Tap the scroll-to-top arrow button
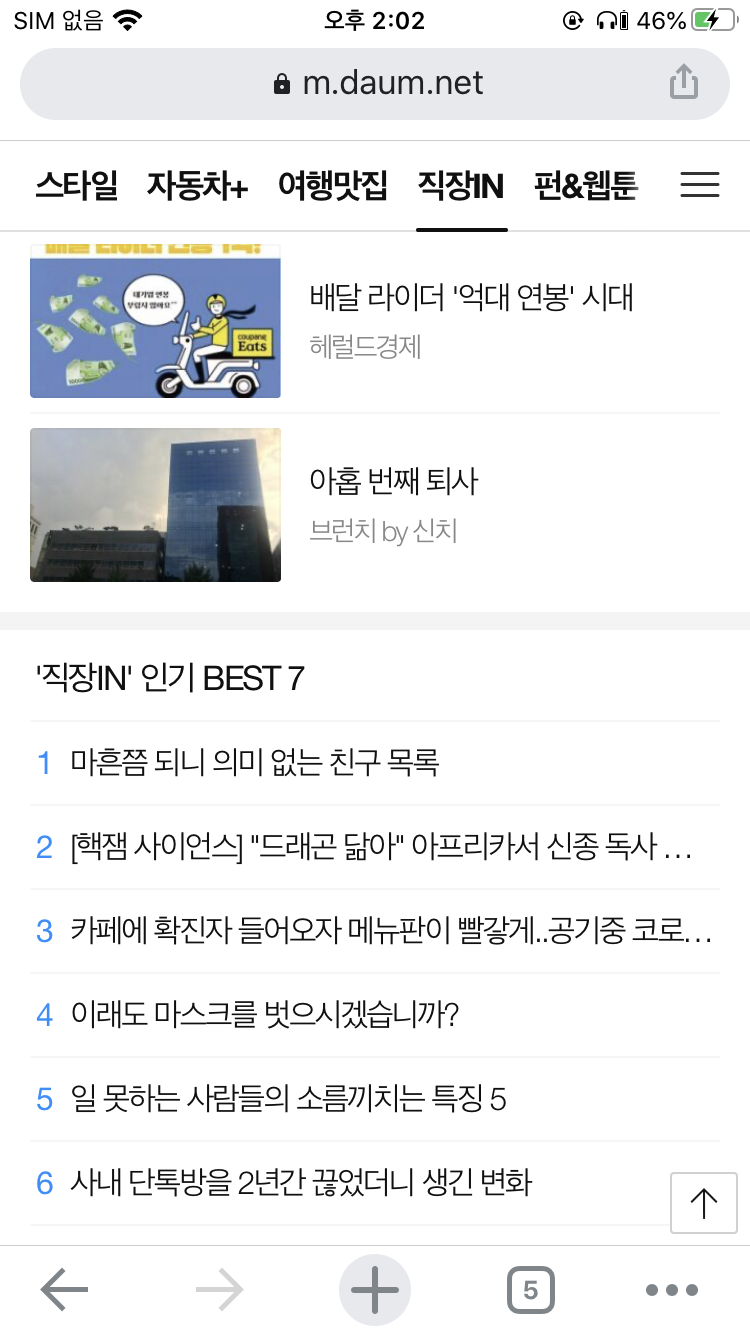Screen dimensions: 750x1334 [703, 1203]
